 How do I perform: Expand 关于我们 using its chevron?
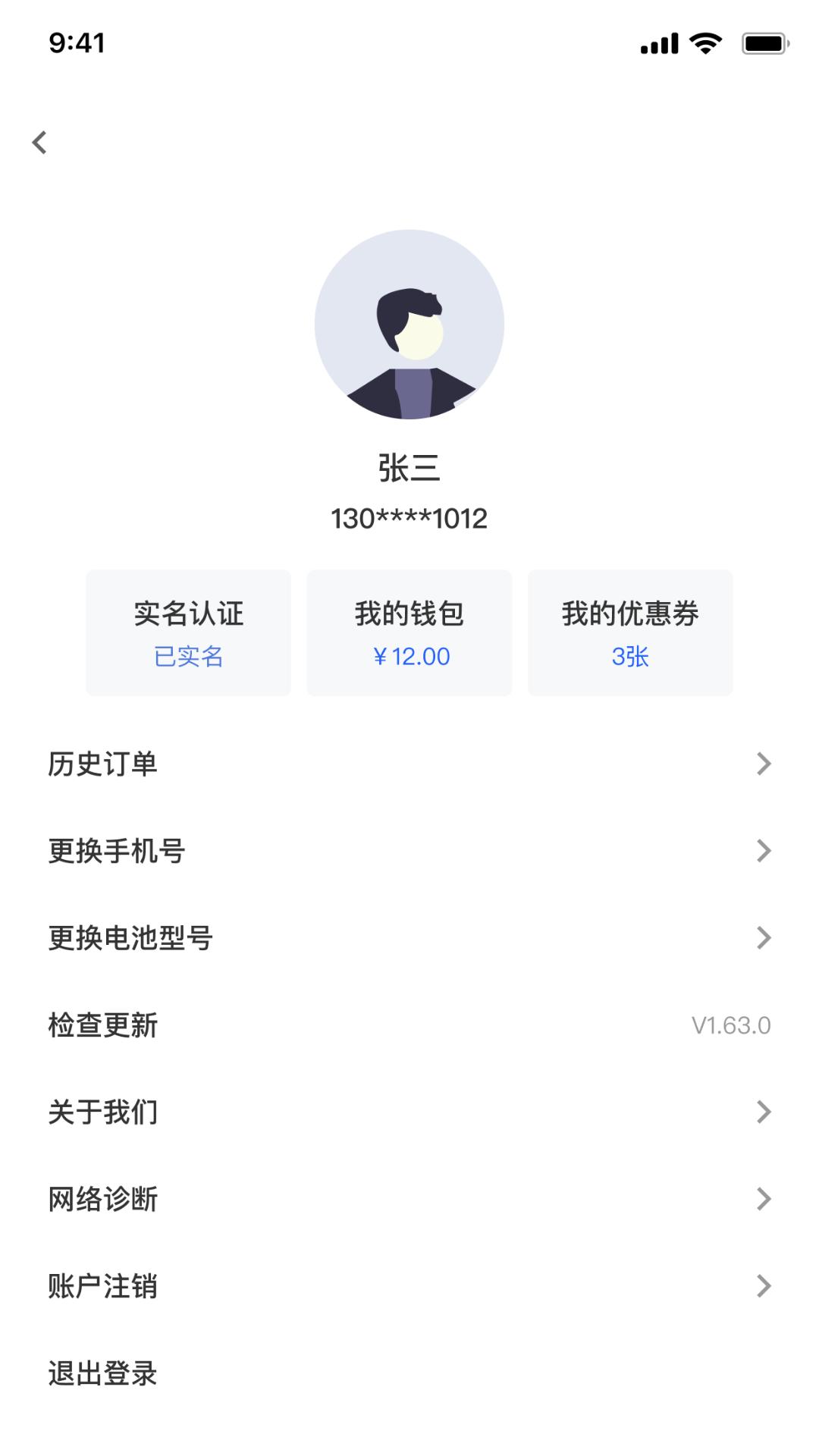(x=764, y=1112)
